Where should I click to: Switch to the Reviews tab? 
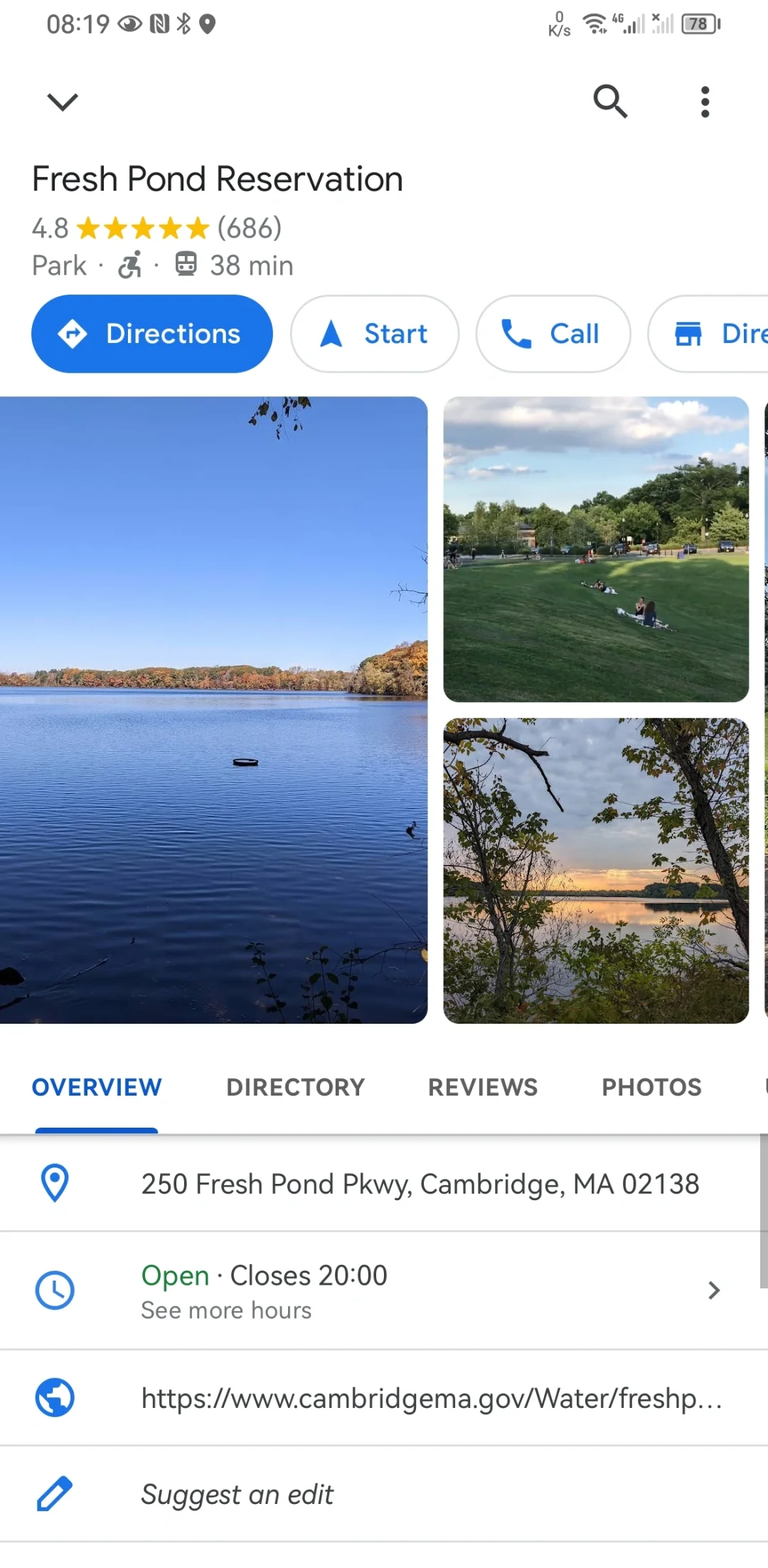[483, 1087]
